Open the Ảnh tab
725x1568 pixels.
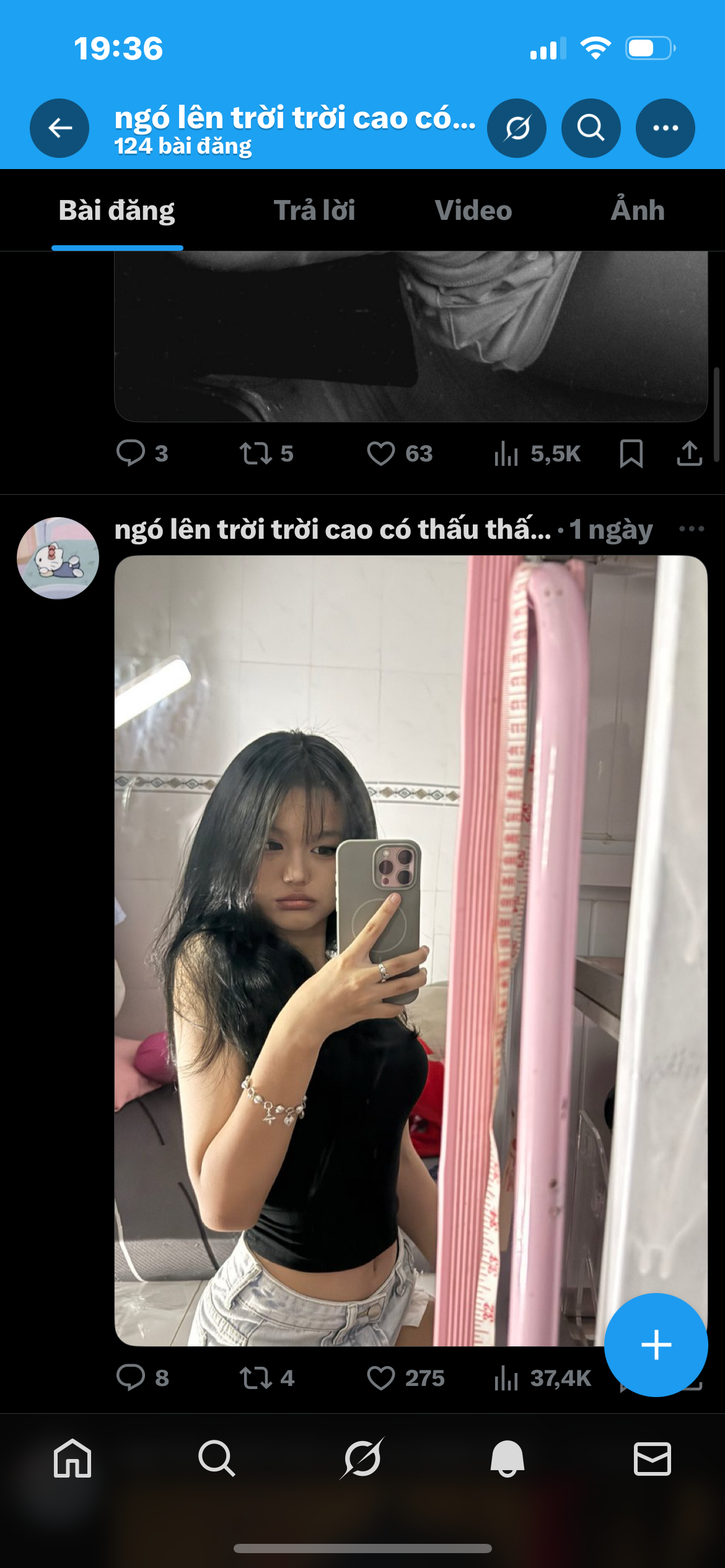(638, 211)
